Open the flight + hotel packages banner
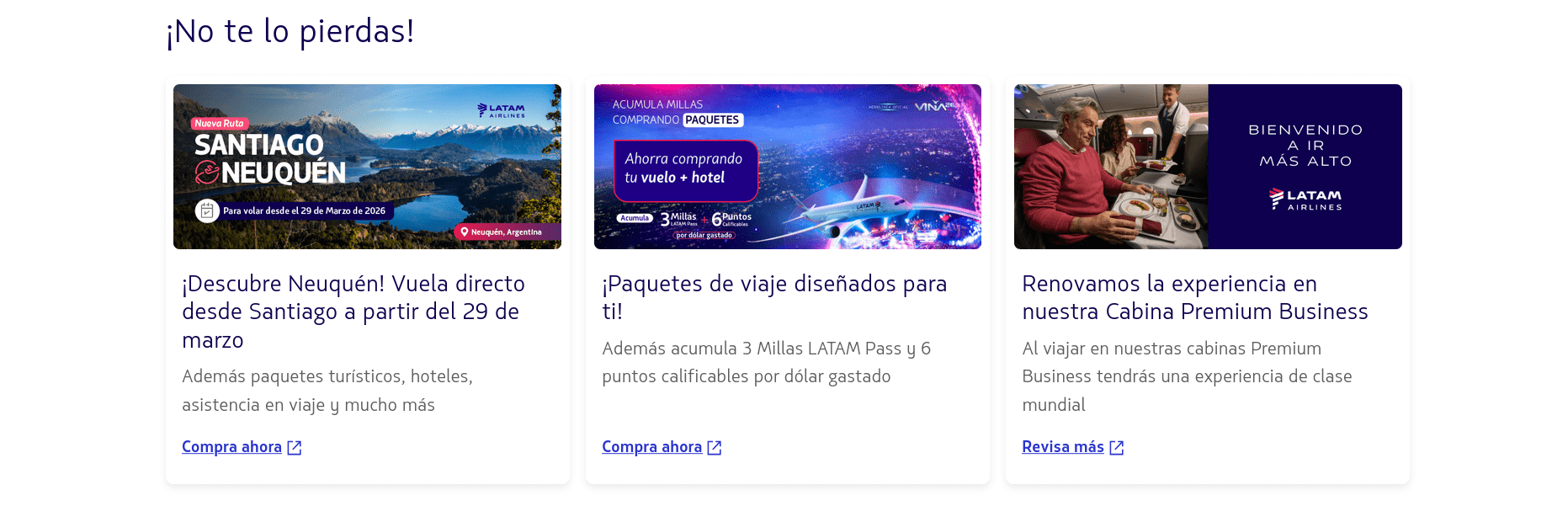Viewport: 1568px width, 506px height. 787,167
